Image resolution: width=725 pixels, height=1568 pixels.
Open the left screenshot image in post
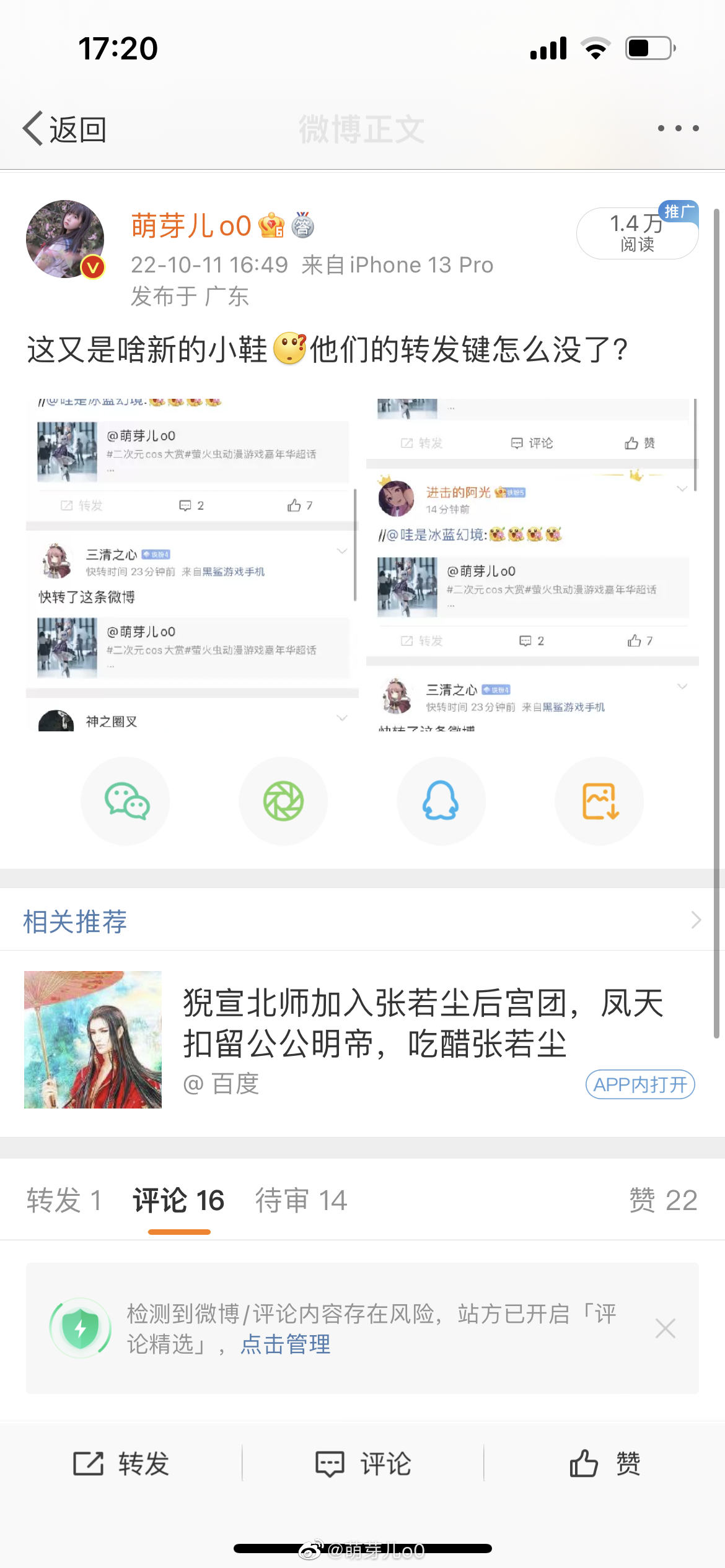point(192,565)
